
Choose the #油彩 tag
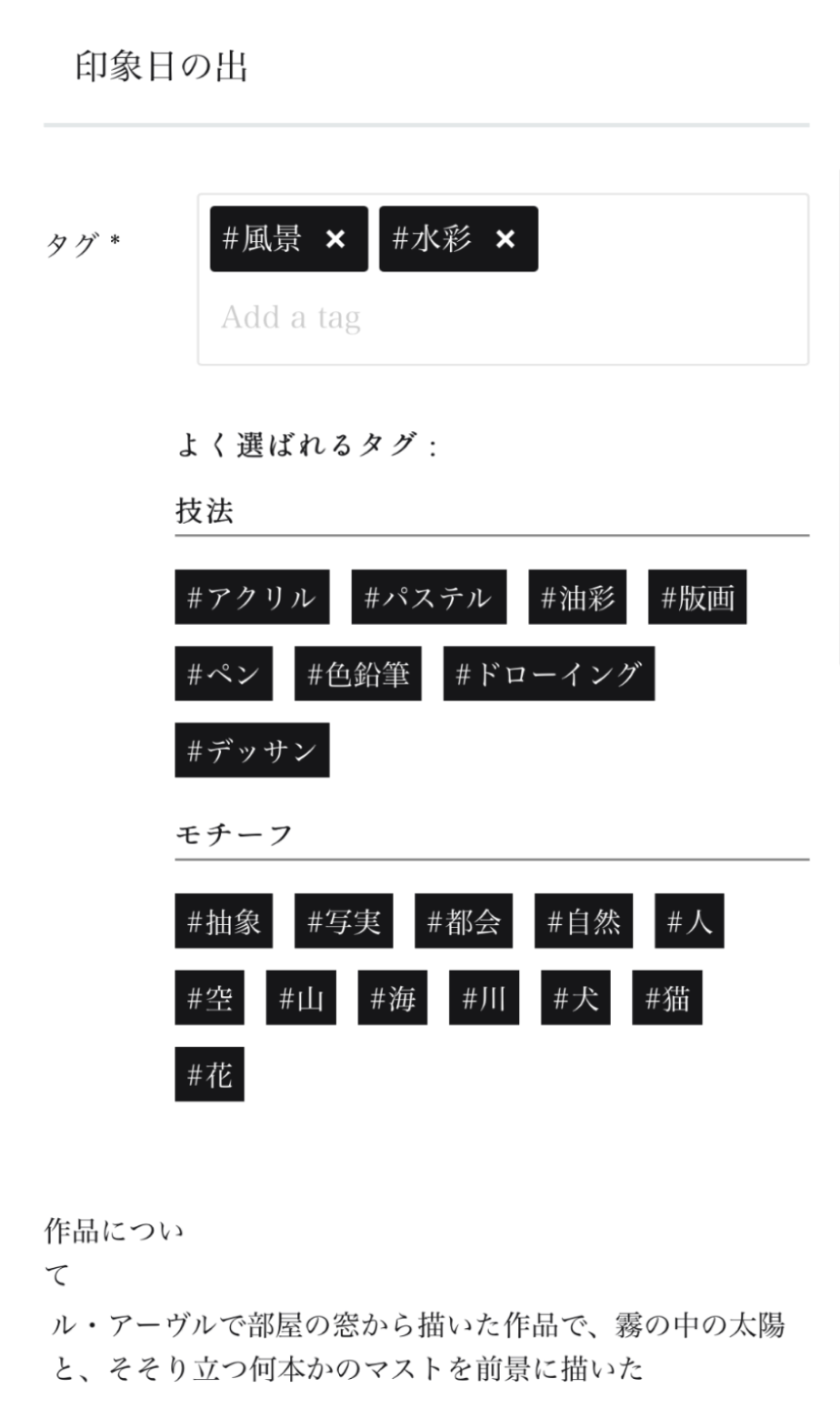[x=577, y=597]
